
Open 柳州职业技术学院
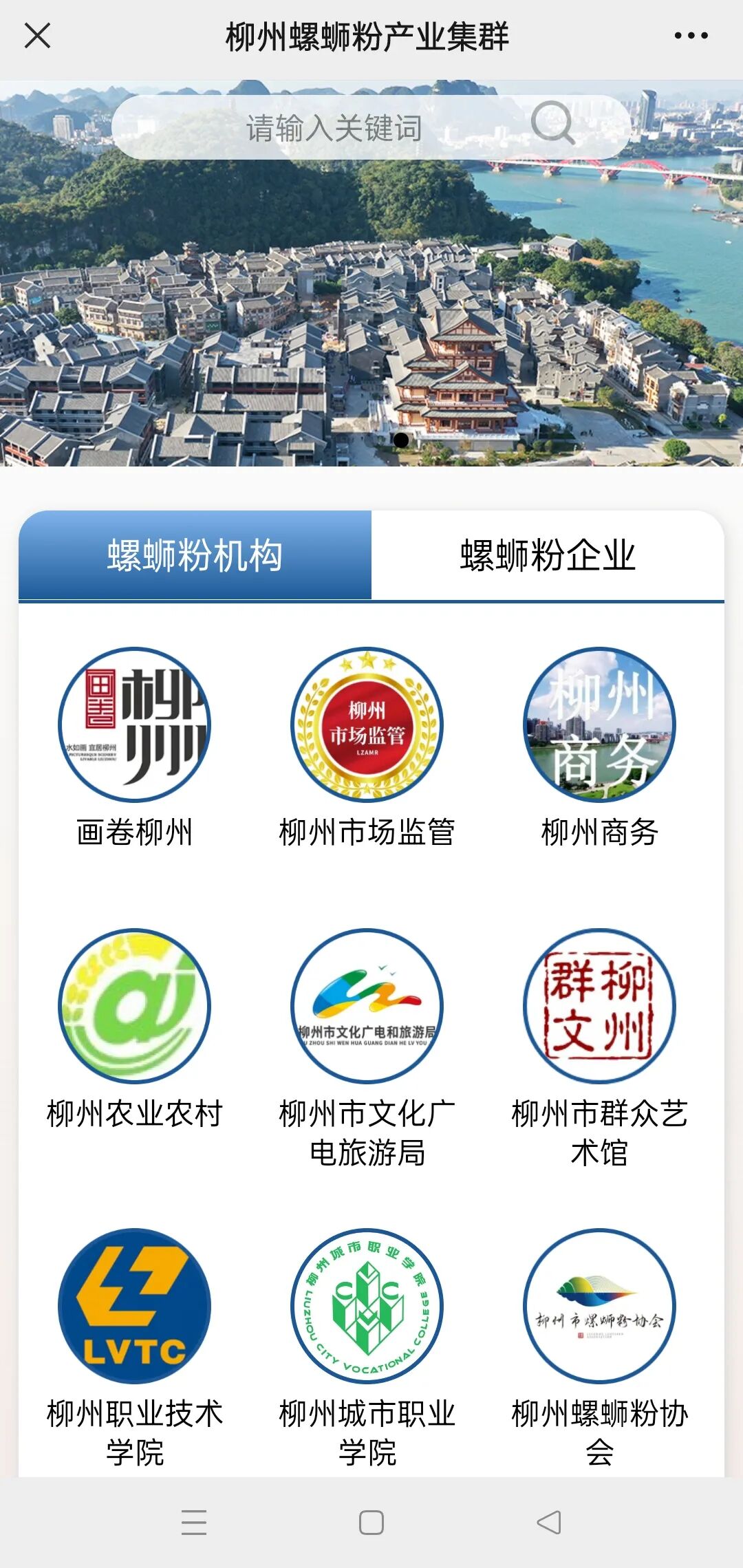pos(135,1306)
